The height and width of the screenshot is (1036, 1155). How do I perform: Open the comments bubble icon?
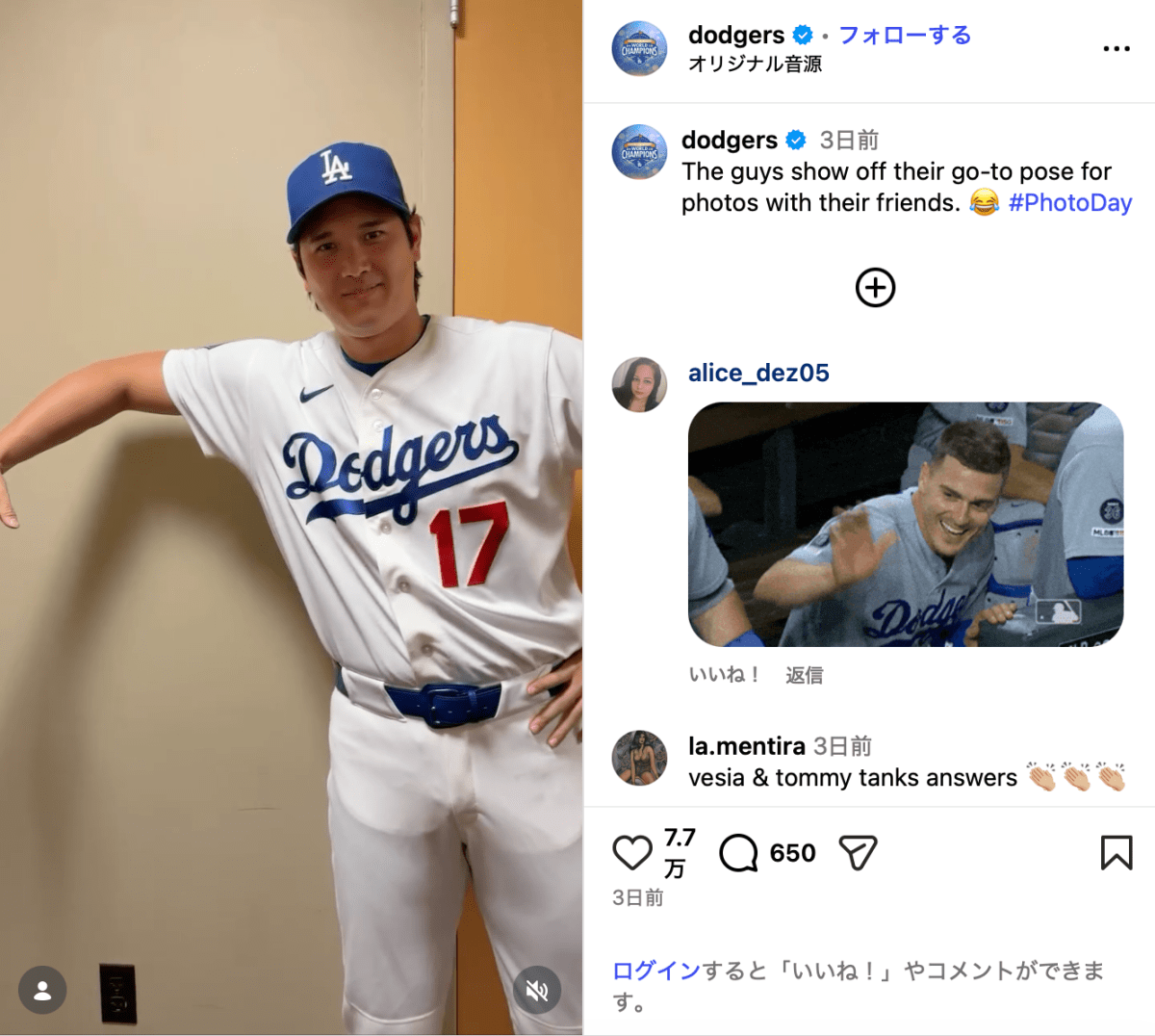(738, 853)
